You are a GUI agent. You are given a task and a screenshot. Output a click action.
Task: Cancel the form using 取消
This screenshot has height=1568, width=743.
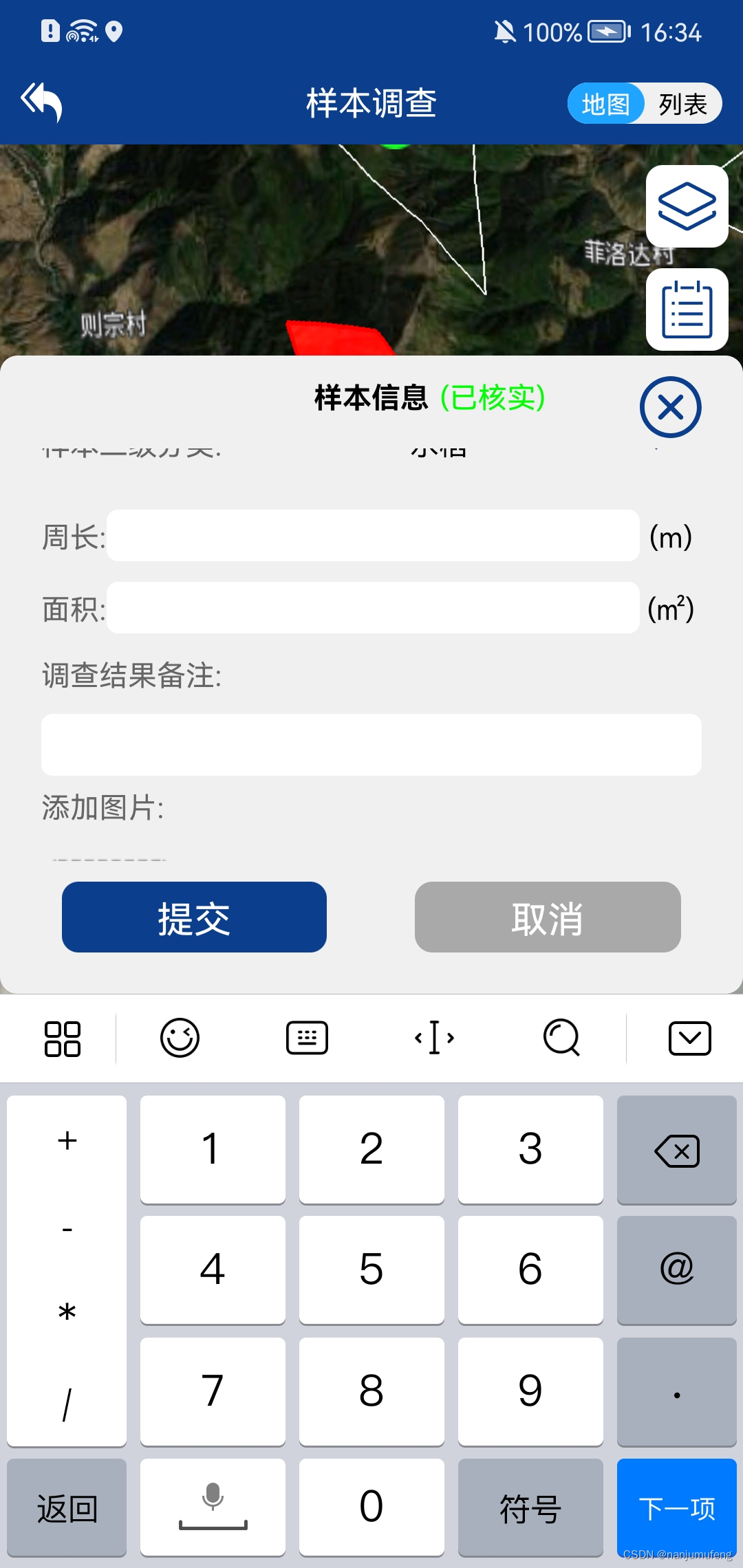[547, 917]
